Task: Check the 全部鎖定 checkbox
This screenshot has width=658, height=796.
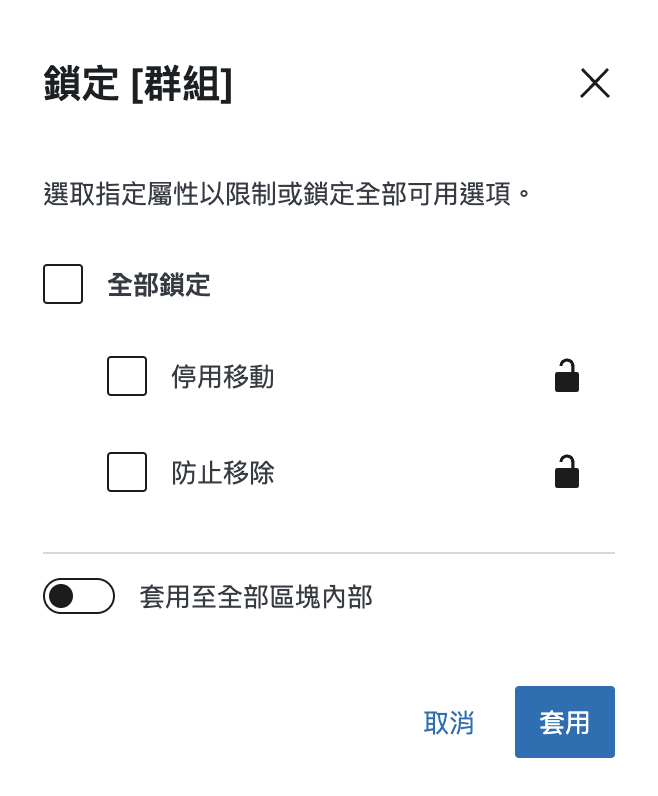Action: [x=63, y=284]
